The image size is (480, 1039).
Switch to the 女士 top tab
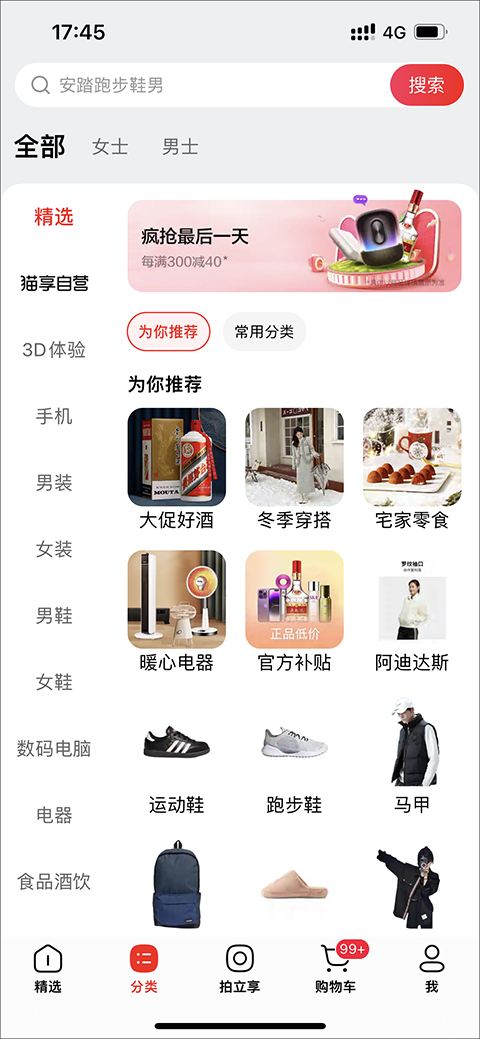(110, 146)
